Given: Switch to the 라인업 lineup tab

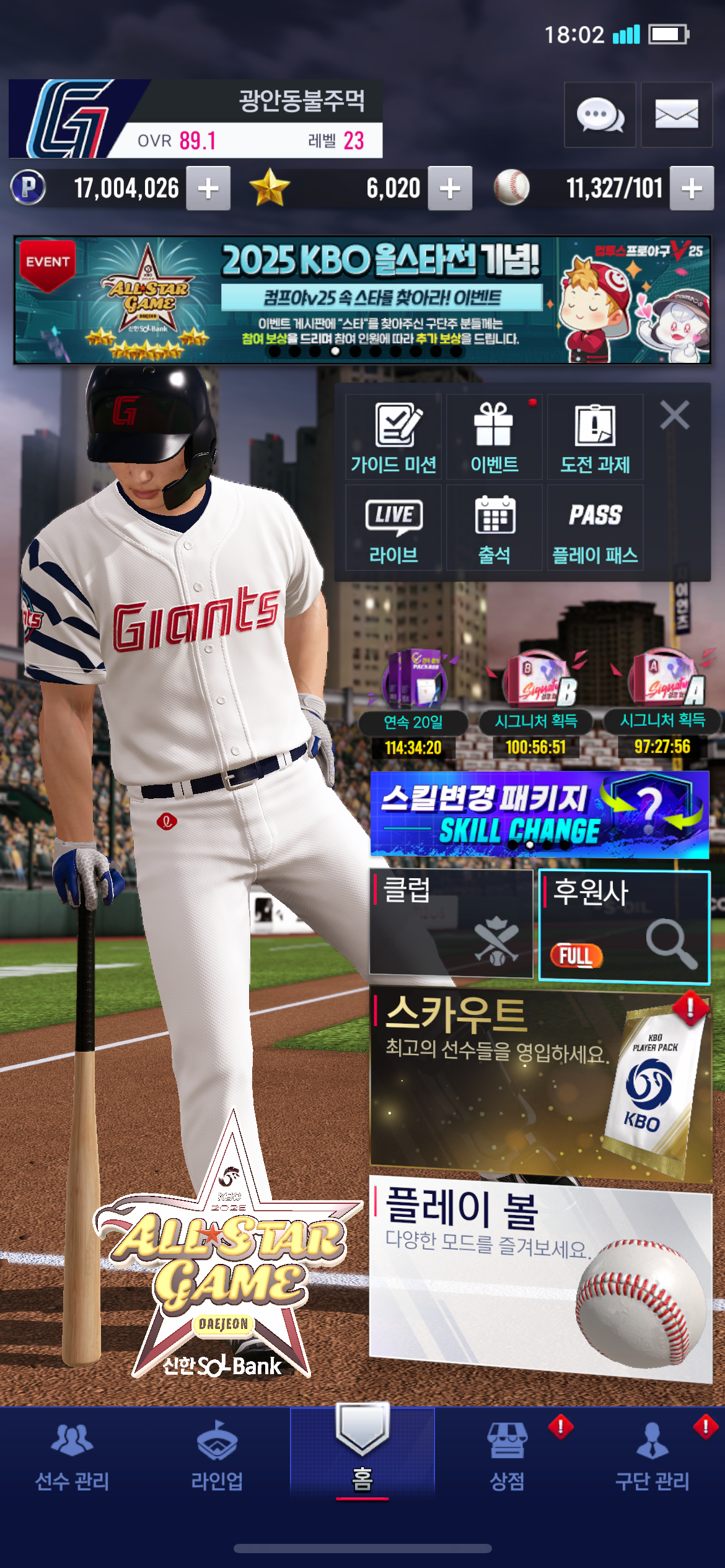Looking at the screenshot, I should [217, 1455].
